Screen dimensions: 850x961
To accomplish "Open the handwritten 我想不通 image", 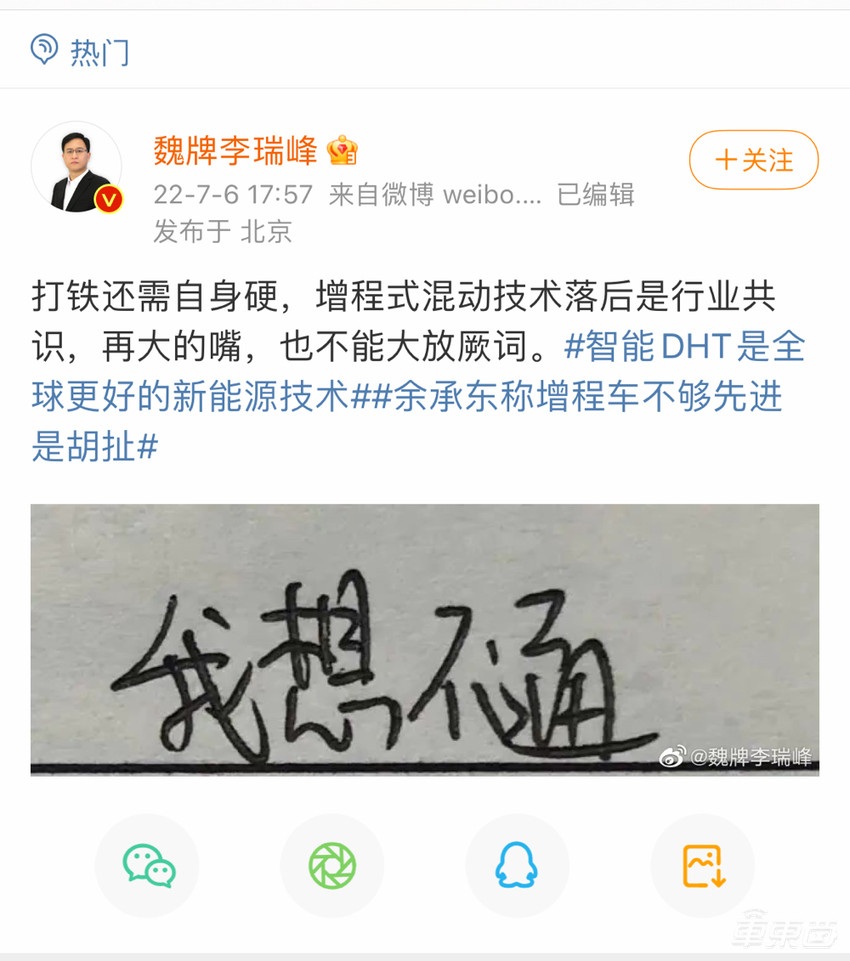I will pos(424,638).
